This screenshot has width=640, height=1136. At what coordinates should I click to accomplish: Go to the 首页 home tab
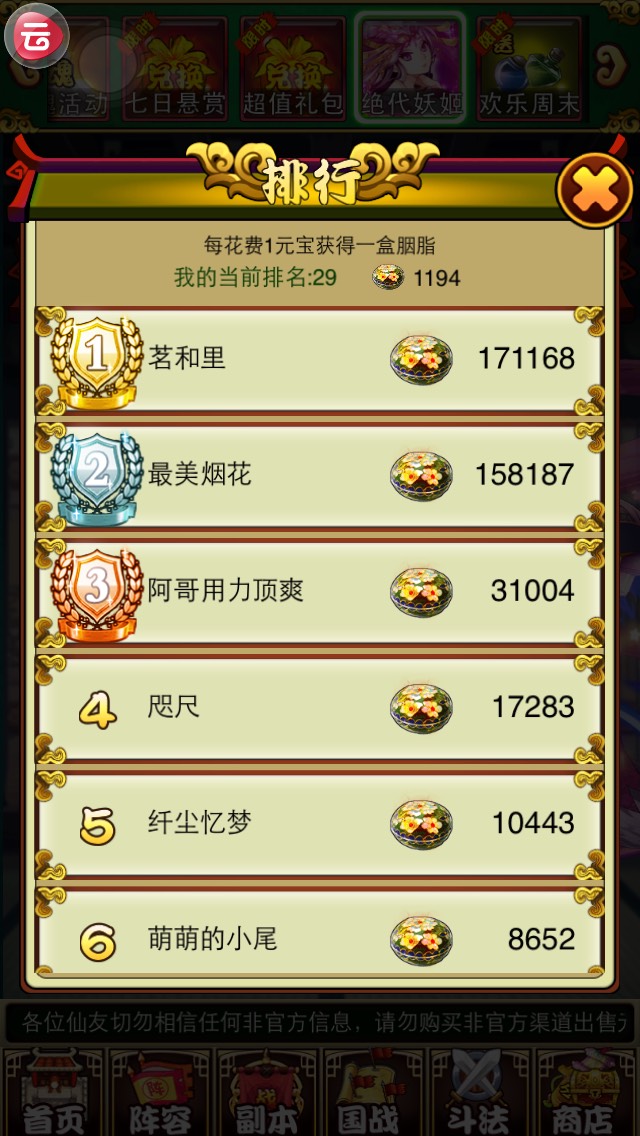pos(53,1094)
